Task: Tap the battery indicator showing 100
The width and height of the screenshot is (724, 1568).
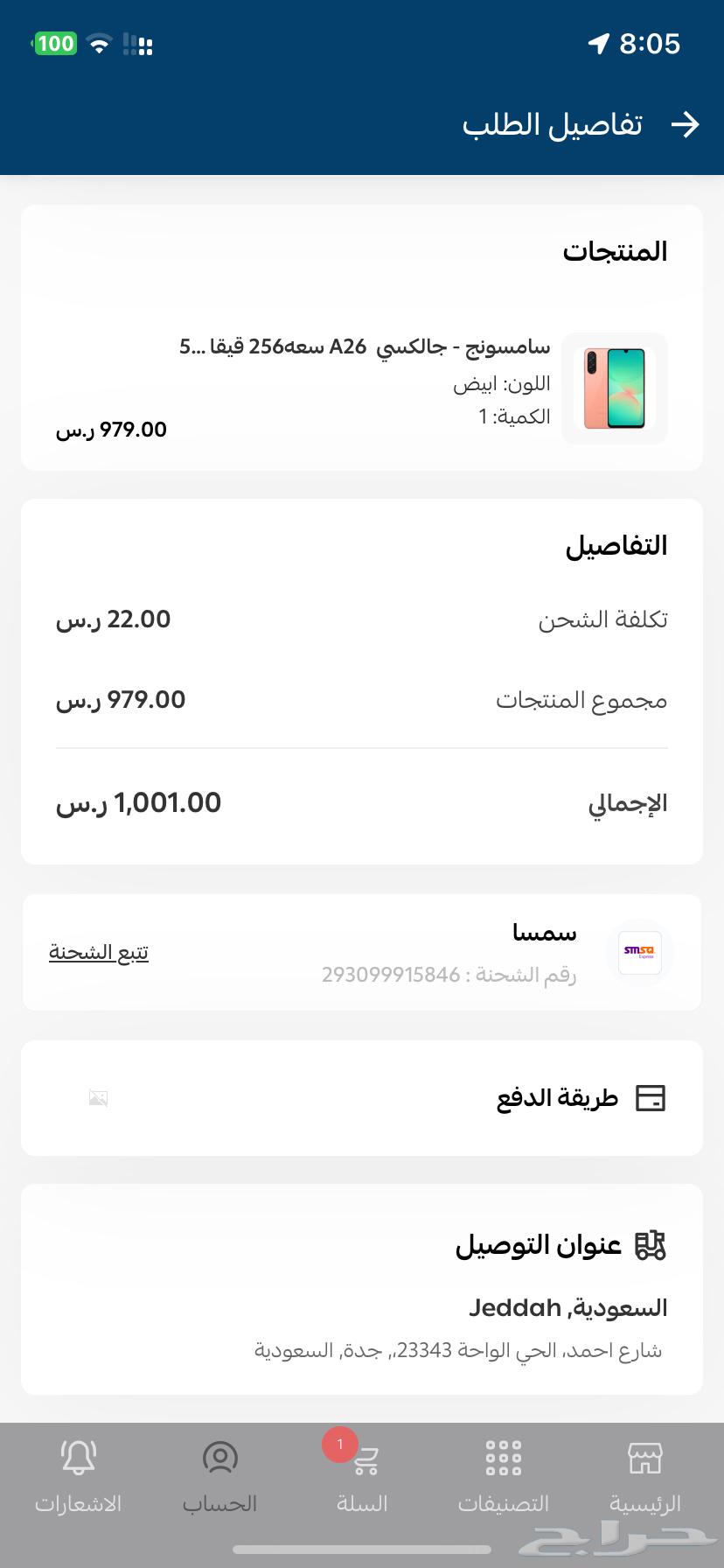Action: (x=53, y=43)
